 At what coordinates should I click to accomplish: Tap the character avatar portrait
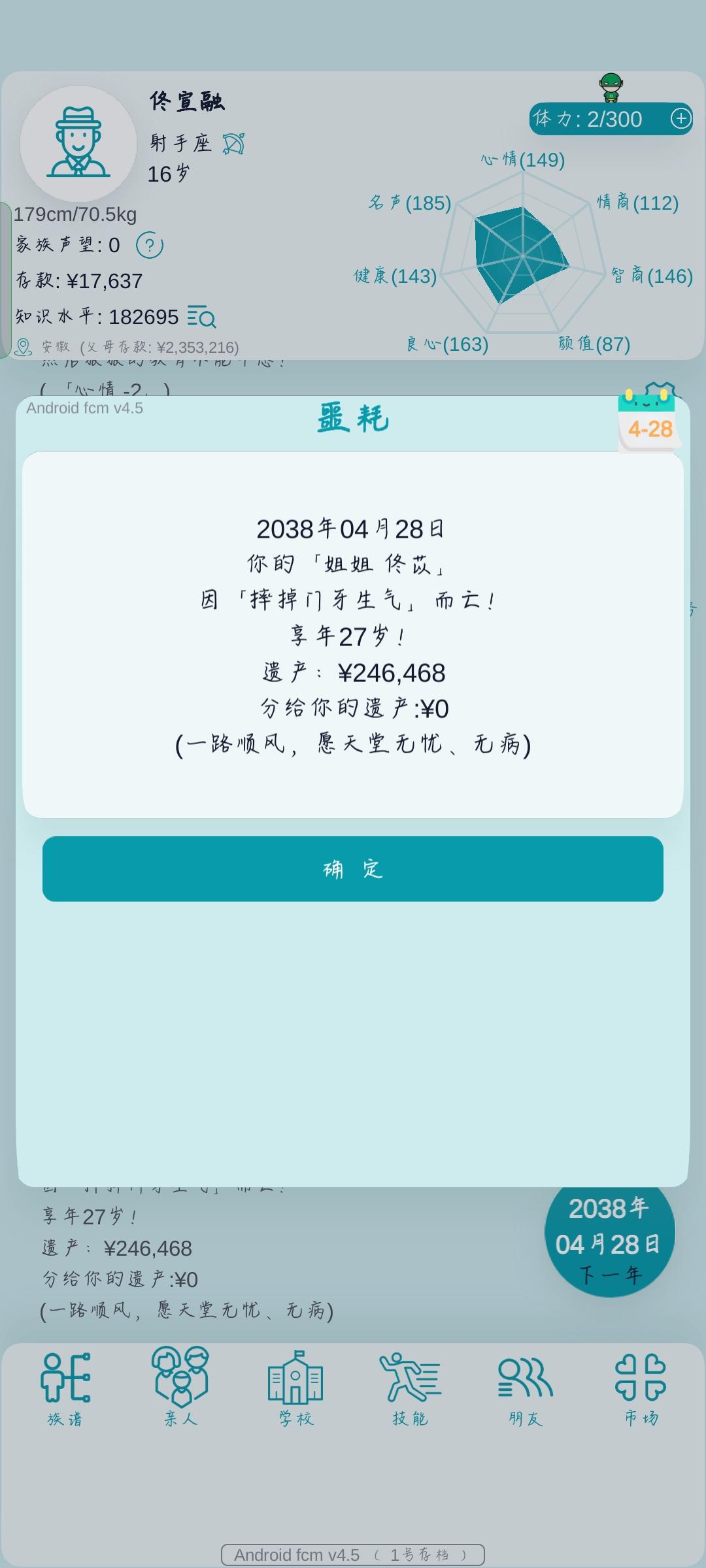pos(78,144)
